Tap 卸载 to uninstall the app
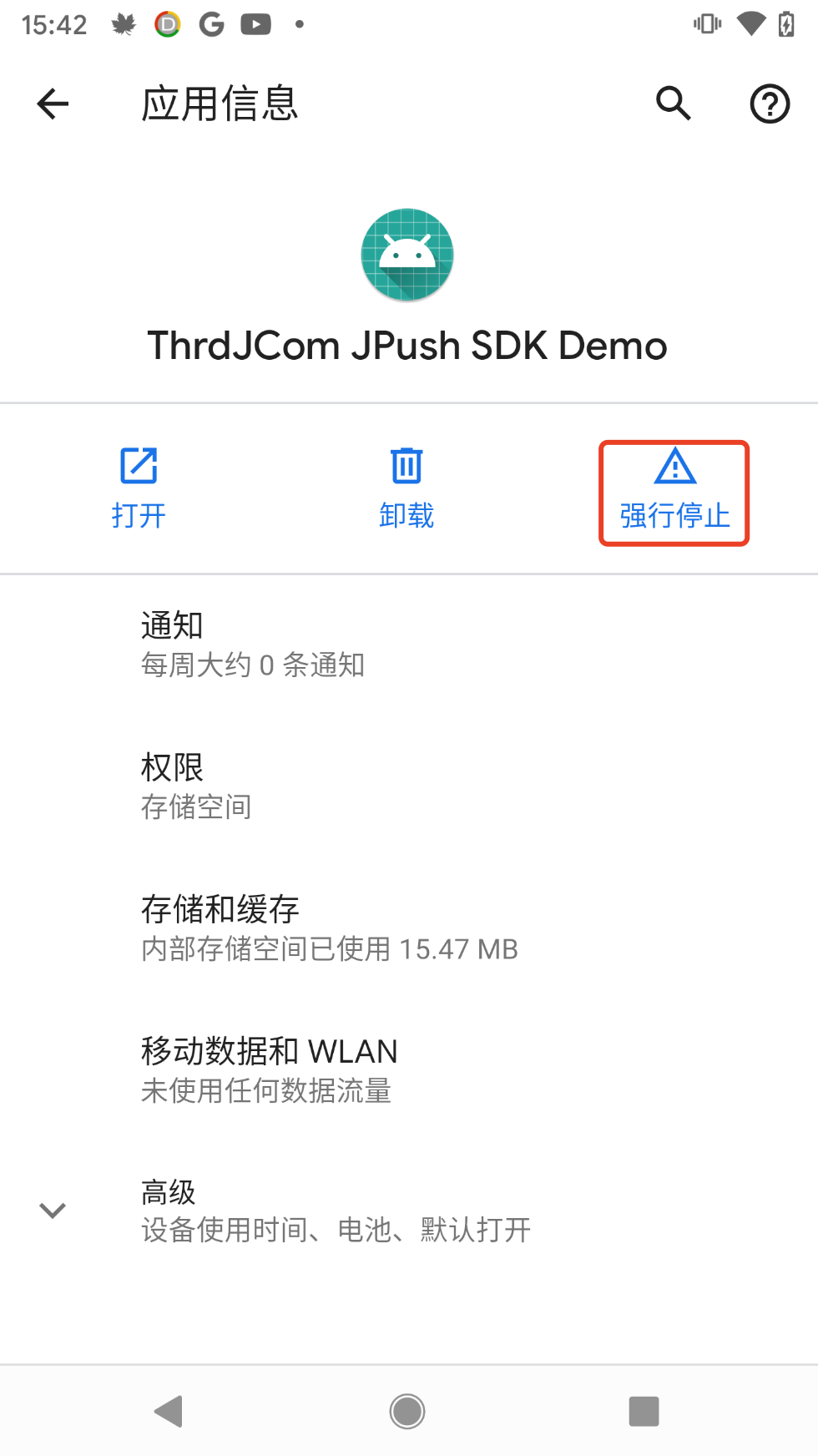818x1456 pixels. tap(406, 490)
